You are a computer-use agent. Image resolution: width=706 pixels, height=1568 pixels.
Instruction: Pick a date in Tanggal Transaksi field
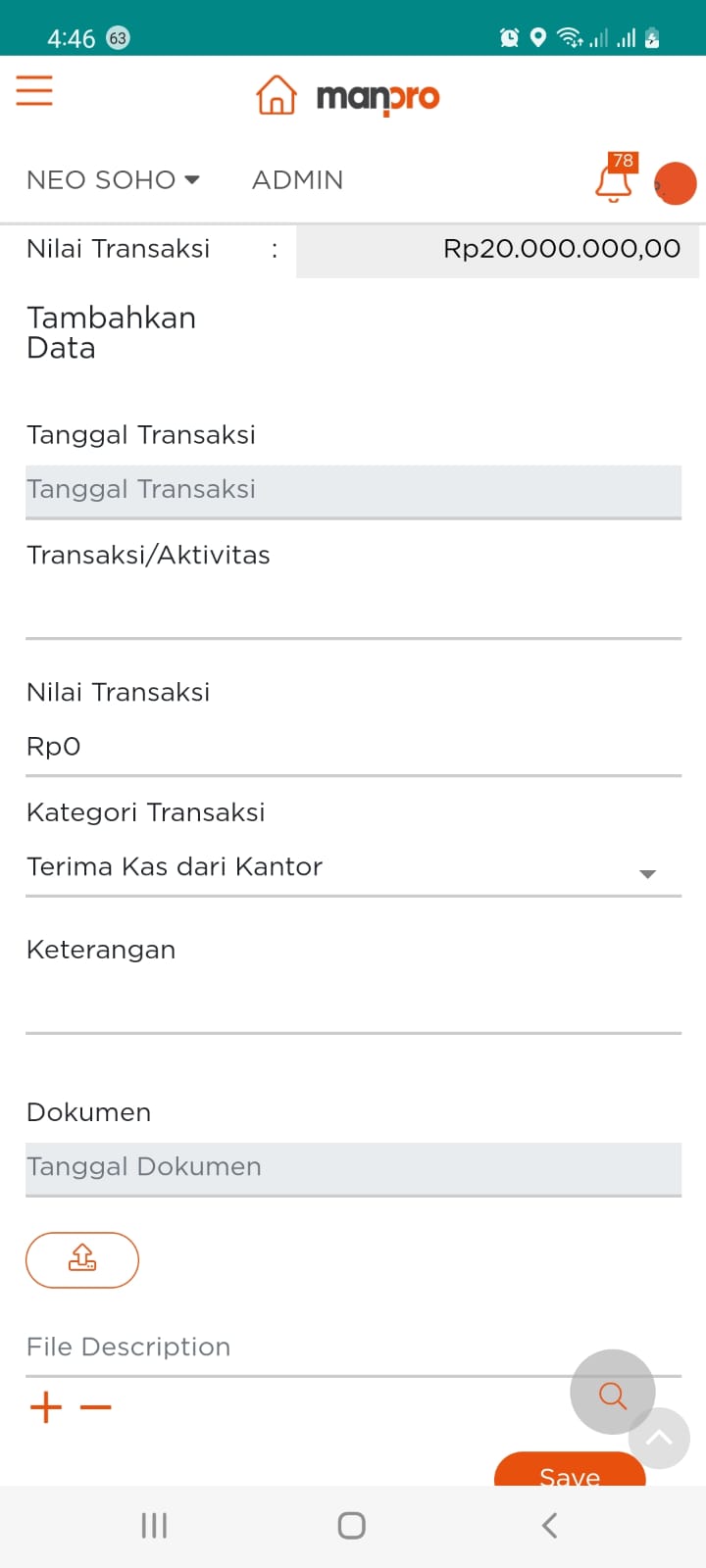click(x=353, y=490)
